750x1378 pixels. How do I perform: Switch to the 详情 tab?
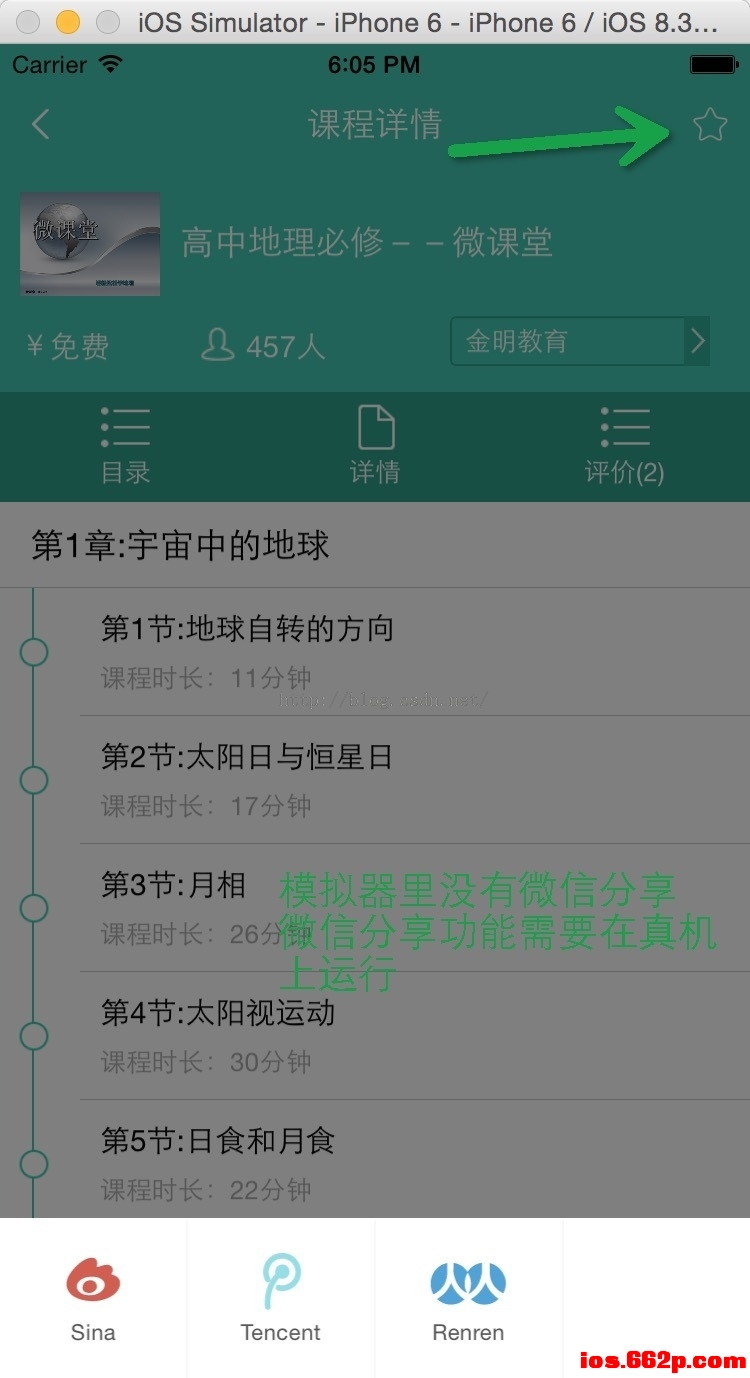tap(375, 447)
